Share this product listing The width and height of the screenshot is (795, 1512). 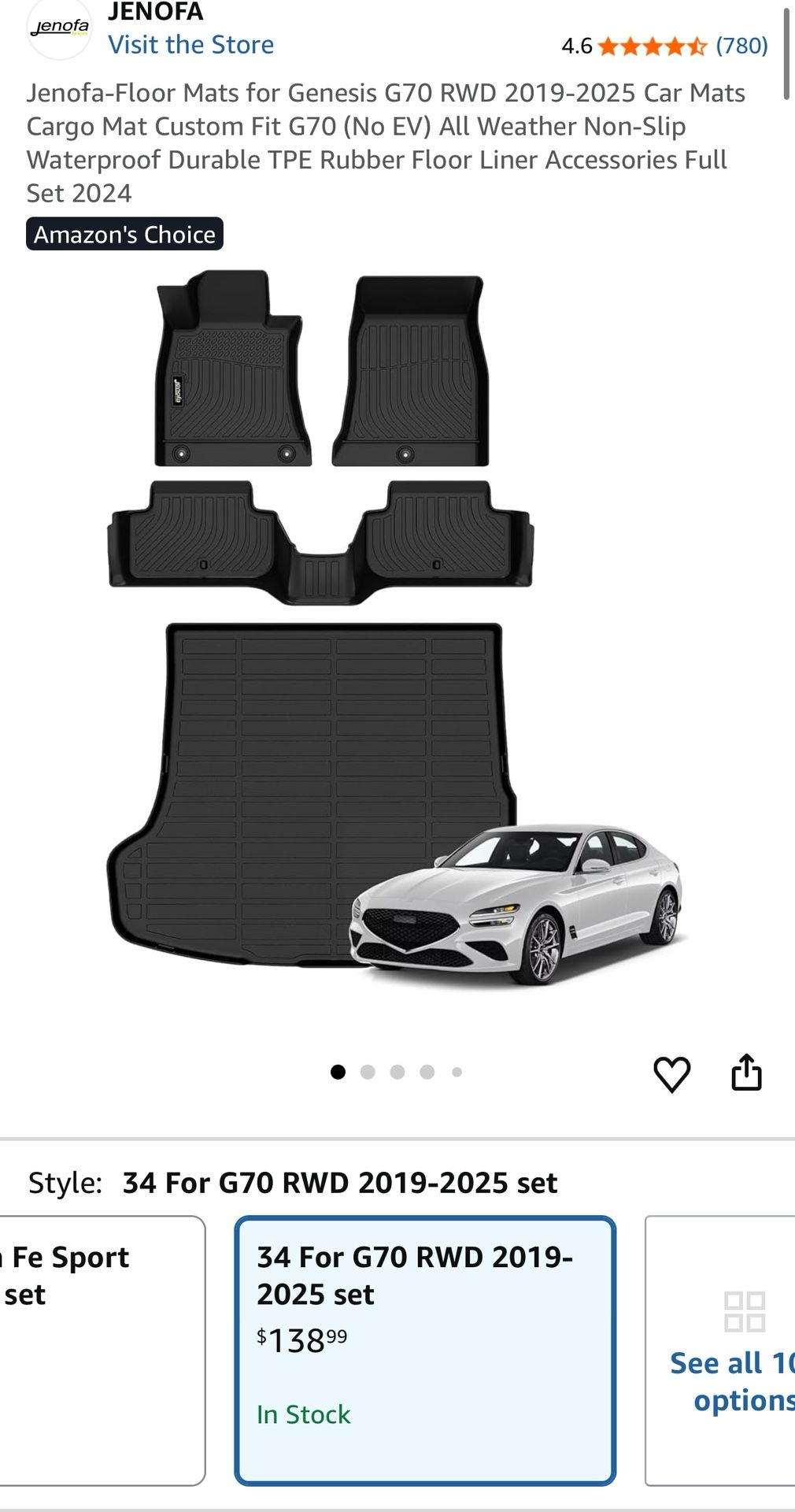coord(745,1071)
